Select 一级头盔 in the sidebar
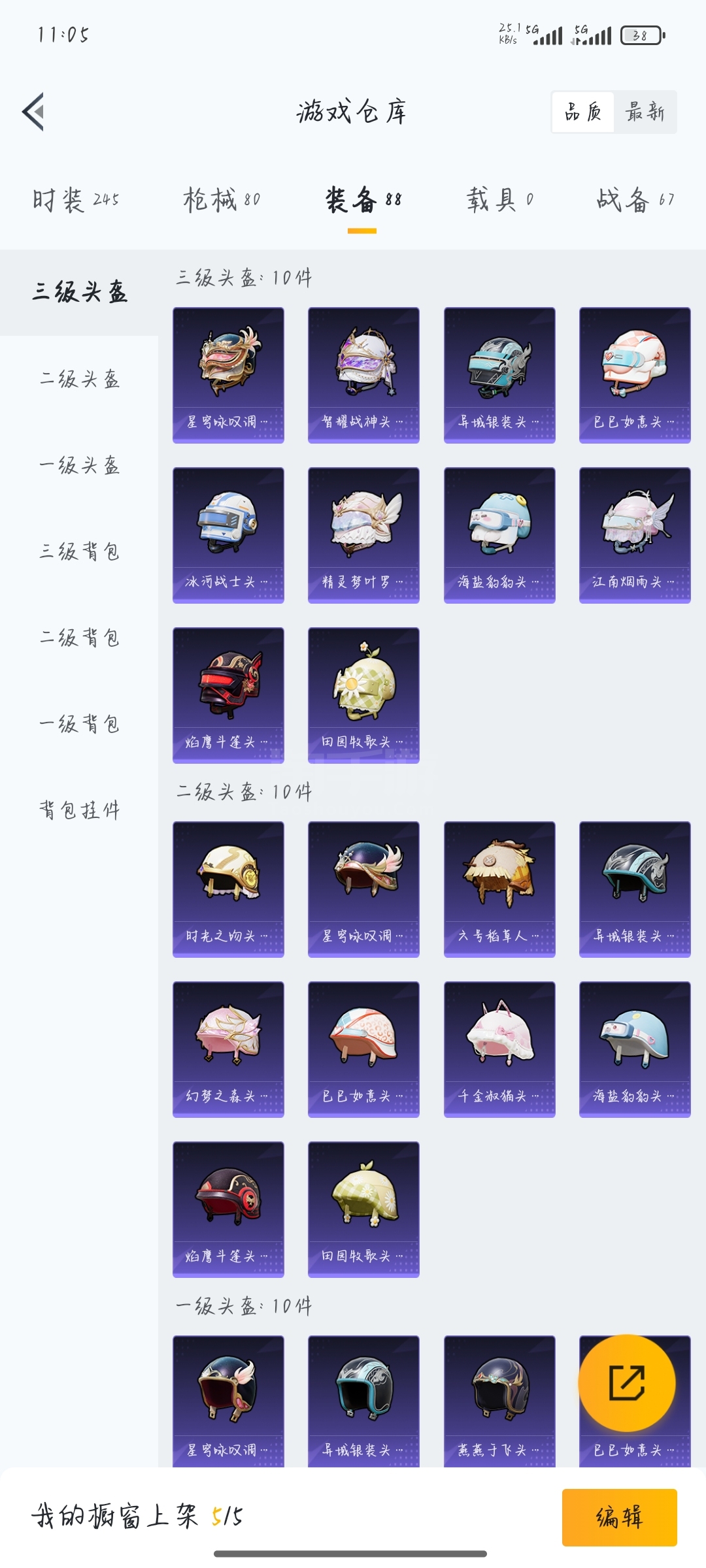This screenshot has width=706, height=1568. pyautogui.click(x=79, y=465)
